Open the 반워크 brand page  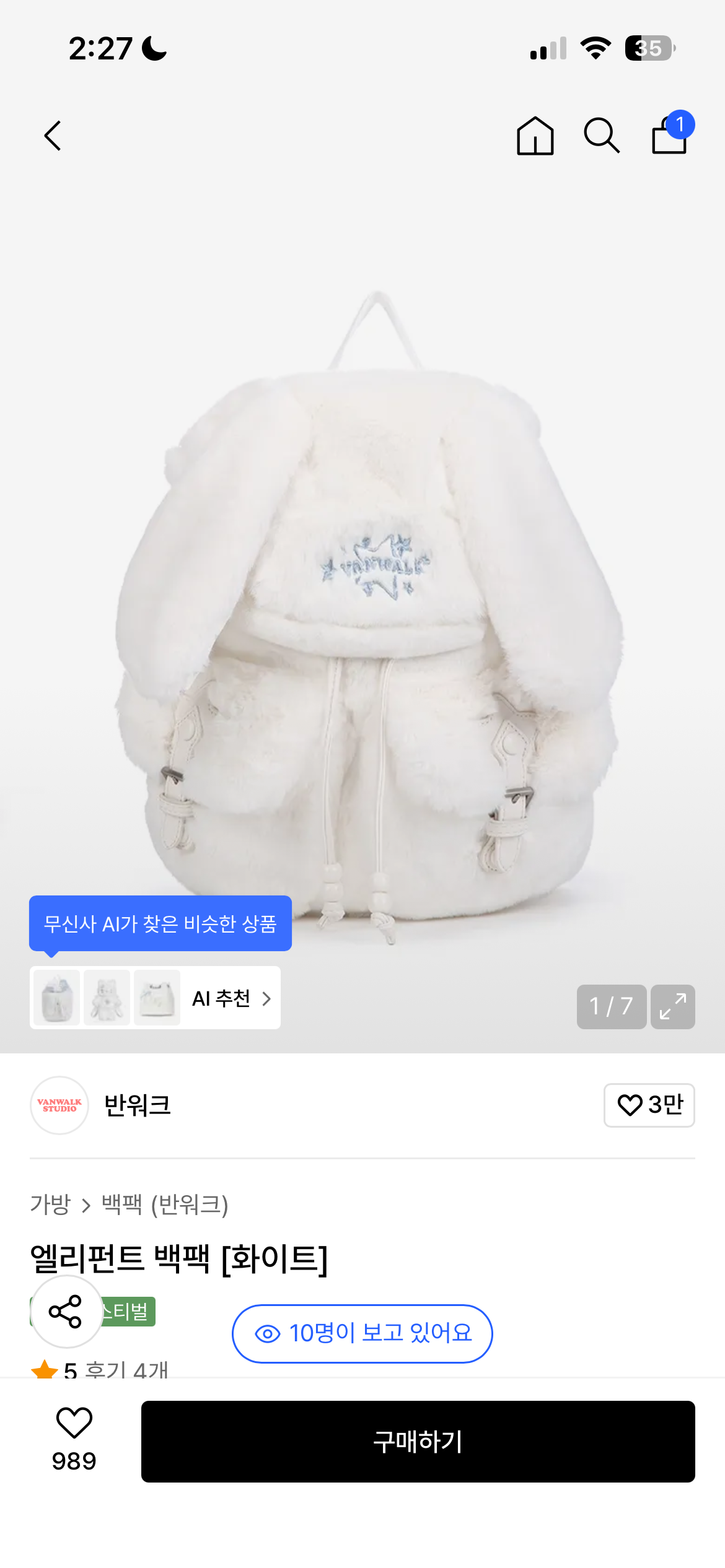point(136,1105)
